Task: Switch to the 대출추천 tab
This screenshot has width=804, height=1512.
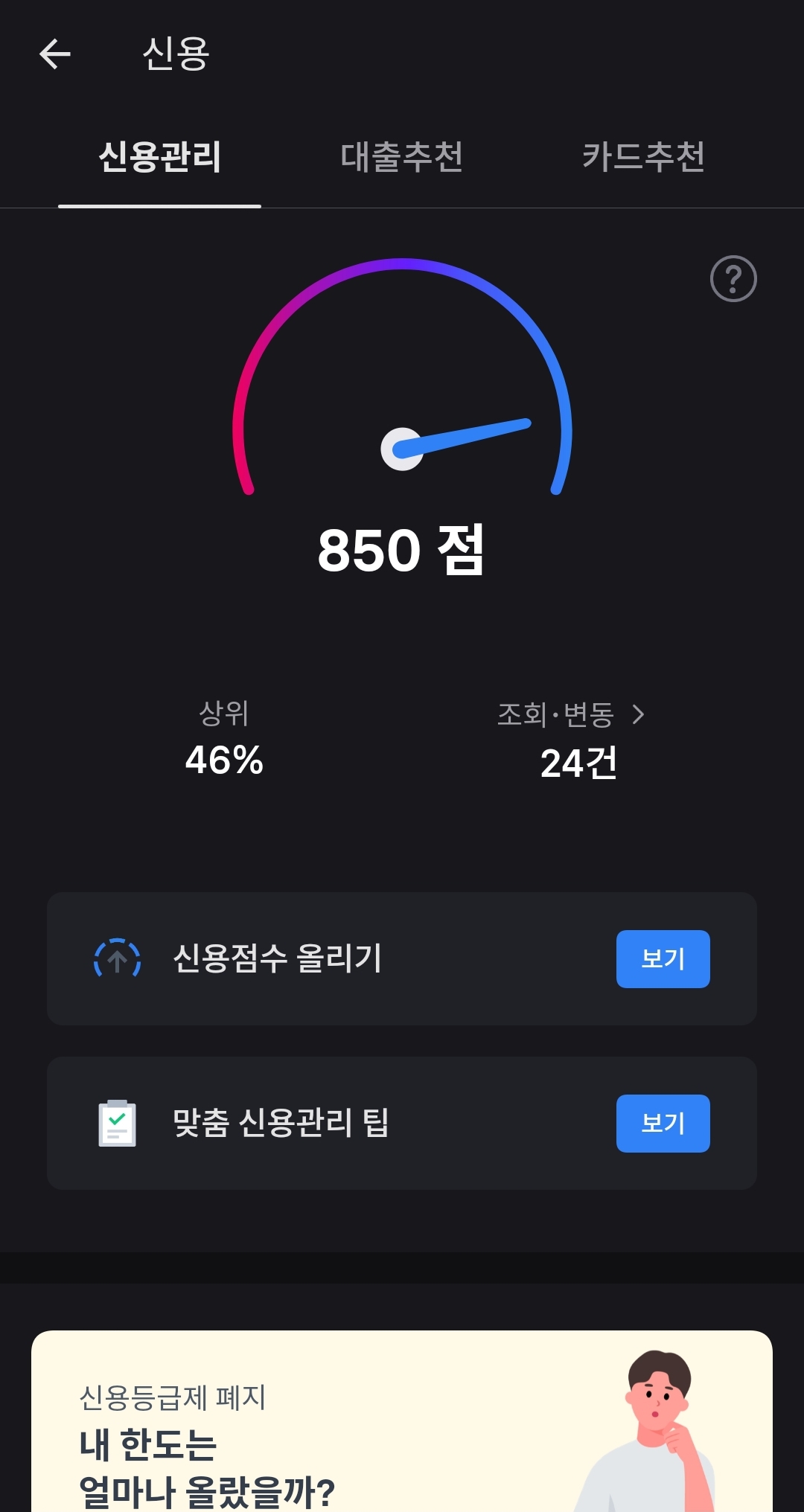Action: click(x=402, y=157)
